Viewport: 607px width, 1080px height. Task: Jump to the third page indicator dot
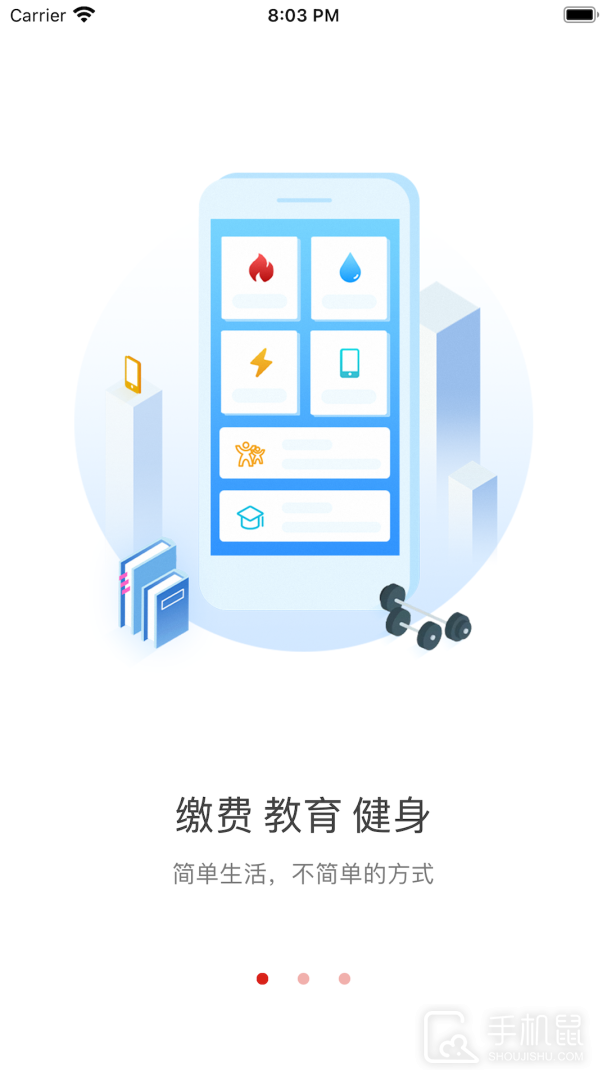[x=344, y=979]
